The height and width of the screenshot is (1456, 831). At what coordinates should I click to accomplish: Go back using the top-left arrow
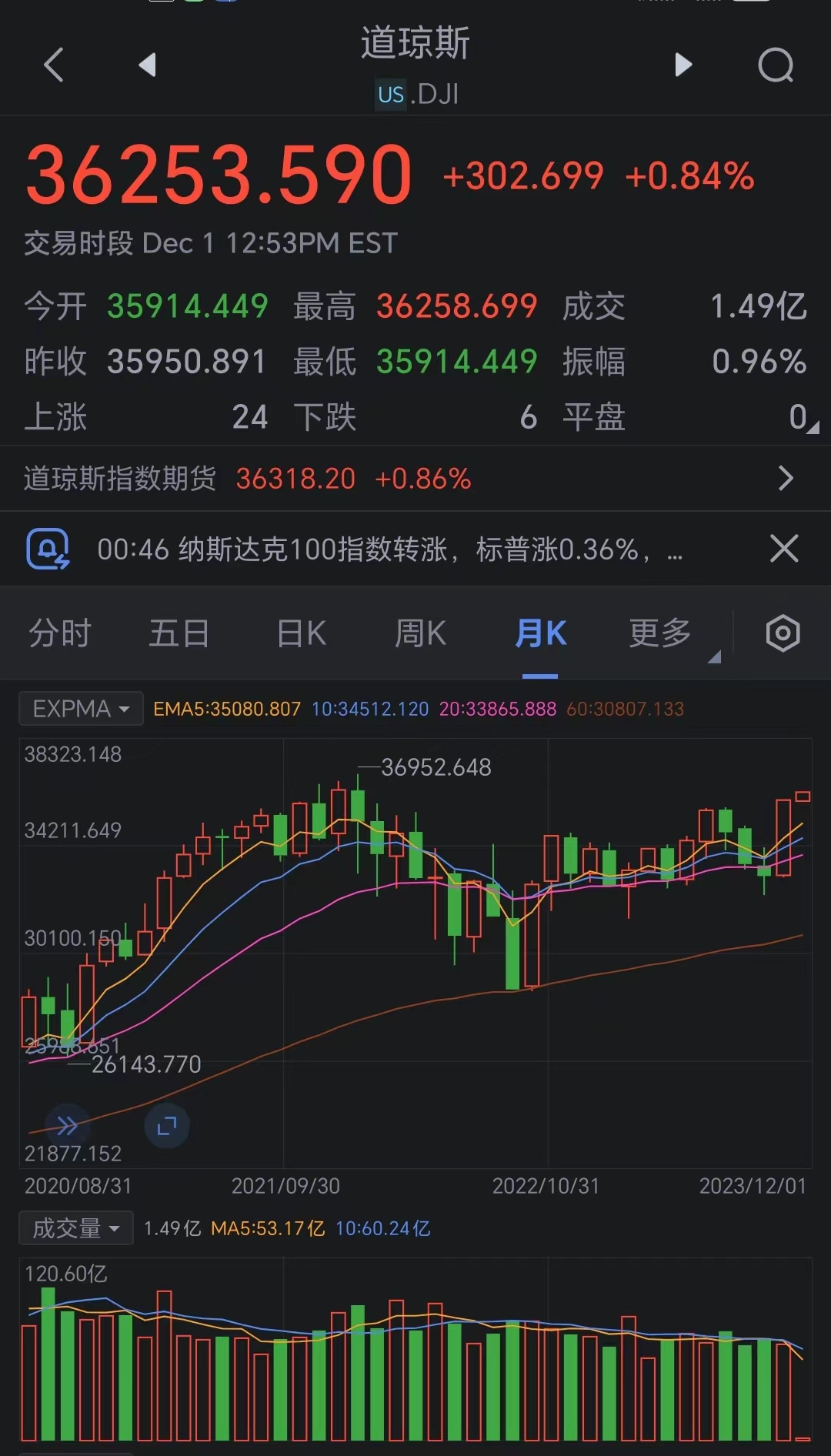point(53,65)
